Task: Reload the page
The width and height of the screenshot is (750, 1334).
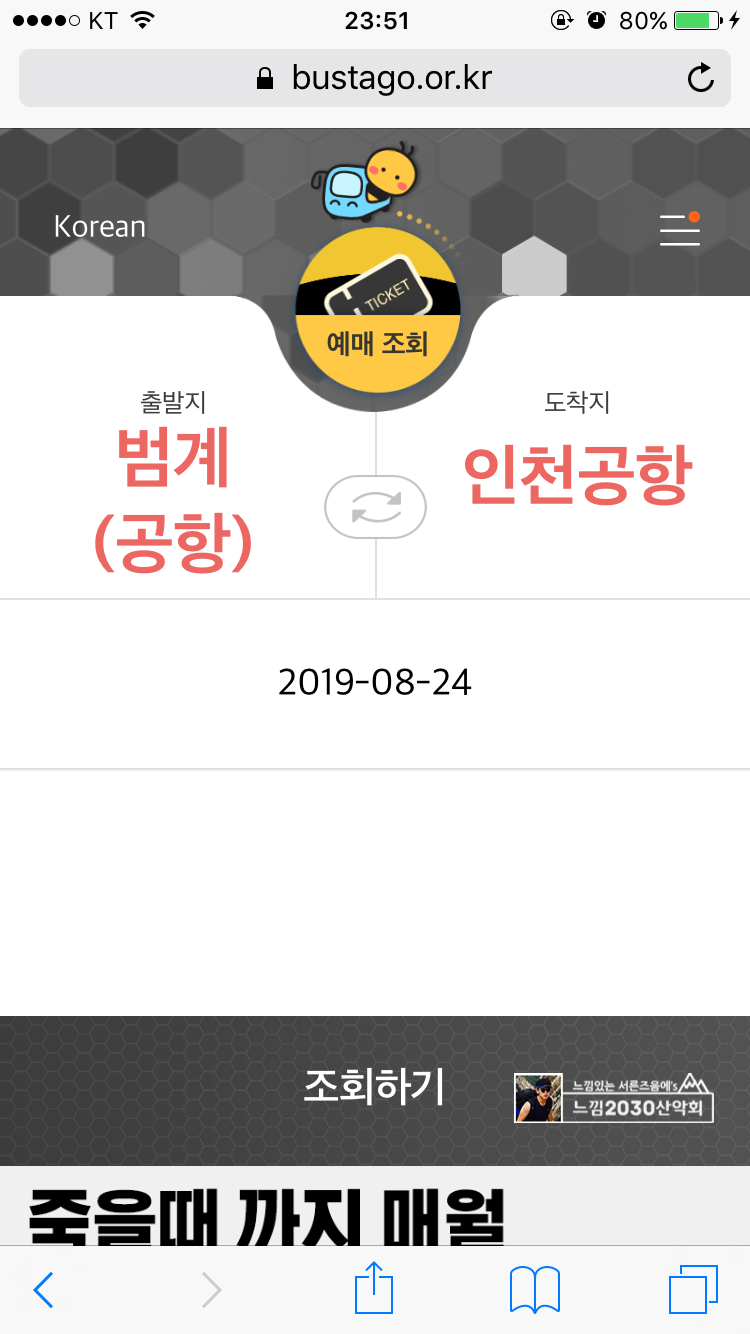Action: pos(701,78)
